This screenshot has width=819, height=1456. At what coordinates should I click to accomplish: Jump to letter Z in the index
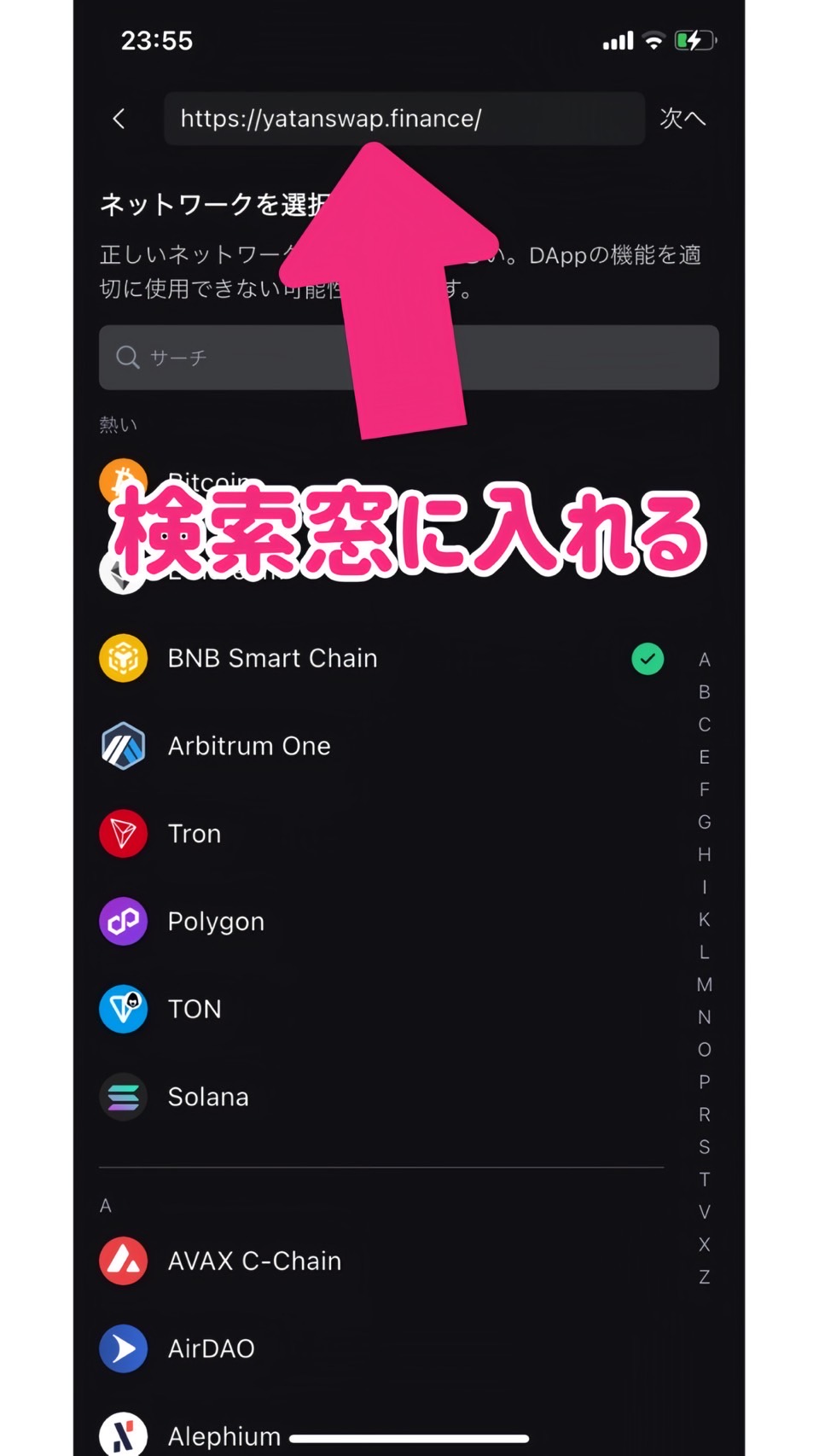pos(704,1277)
